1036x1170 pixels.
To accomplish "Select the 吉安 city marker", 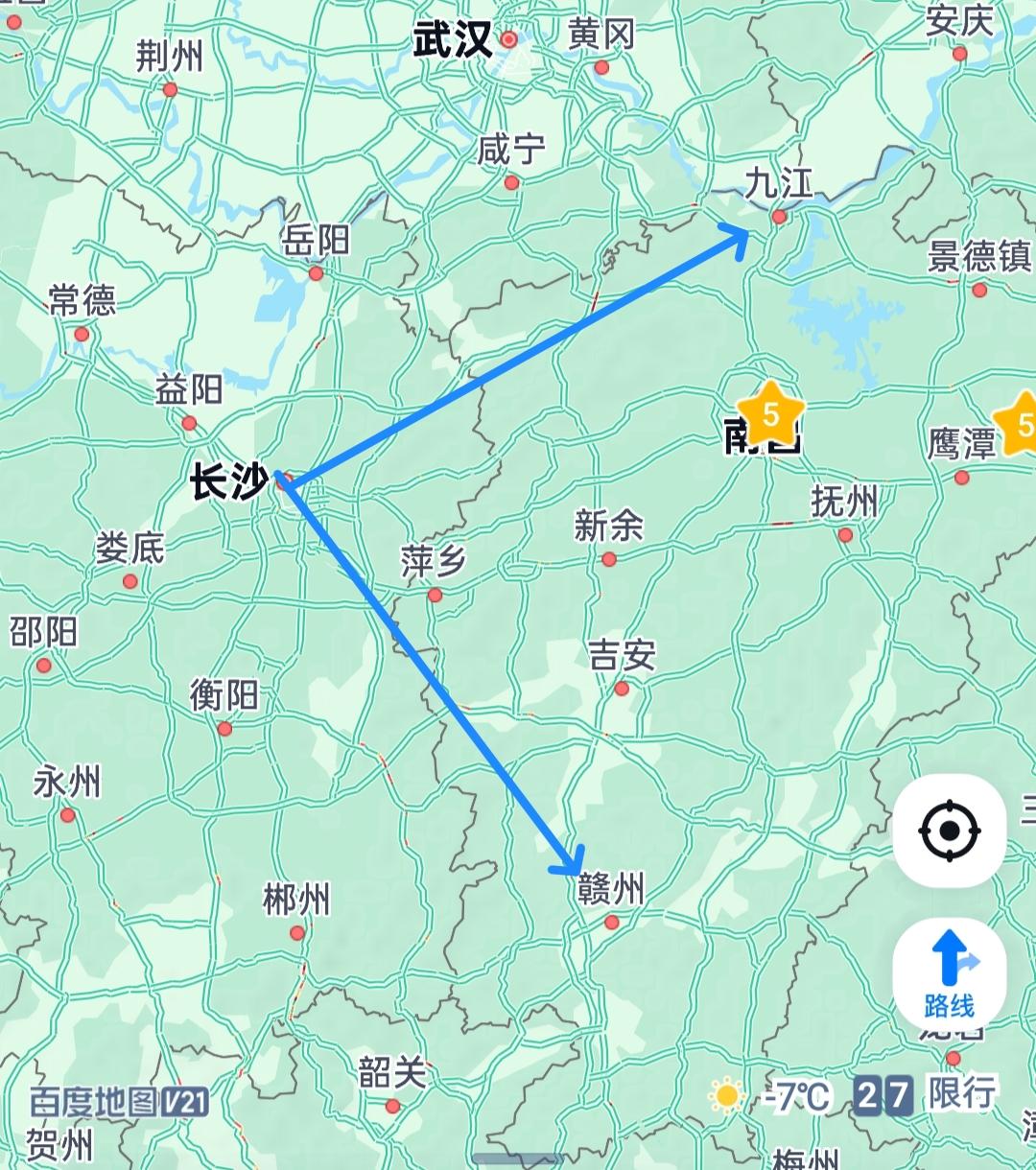I will [624, 687].
